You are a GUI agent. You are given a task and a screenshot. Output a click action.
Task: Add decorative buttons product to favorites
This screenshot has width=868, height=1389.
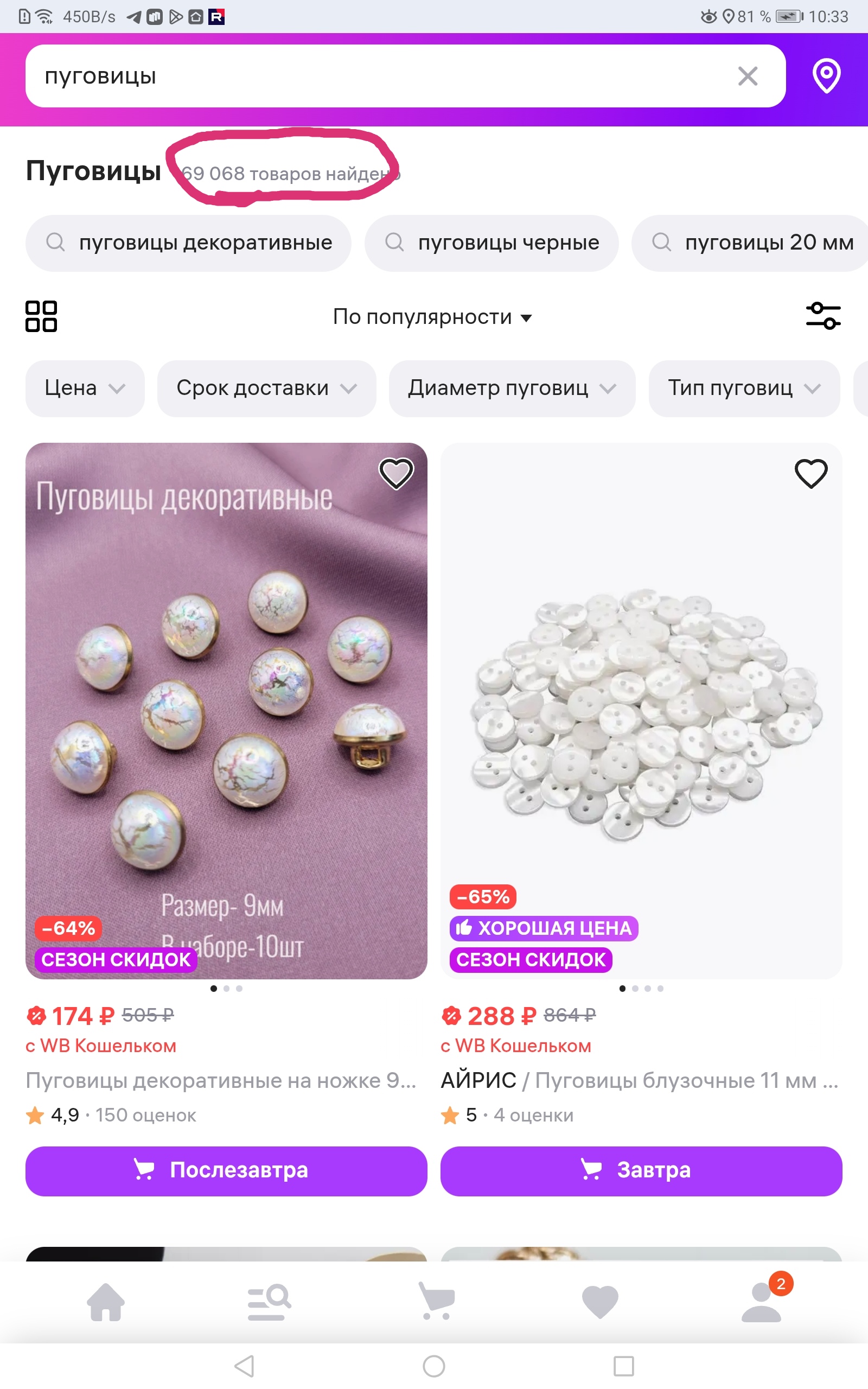click(x=396, y=474)
